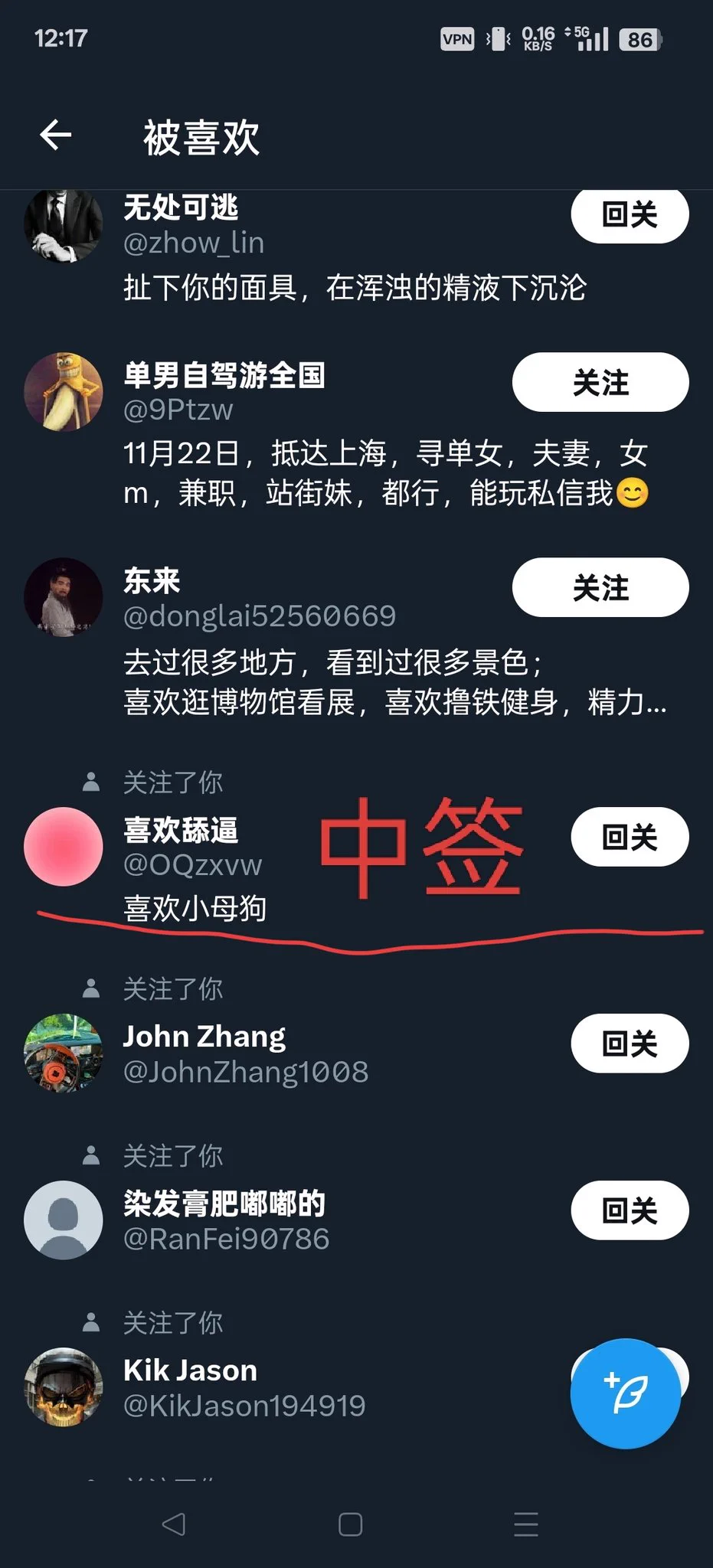Screen dimensions: 713x1568
Task: Go back from the 被喜欢 list
Action: click(56, 136)
